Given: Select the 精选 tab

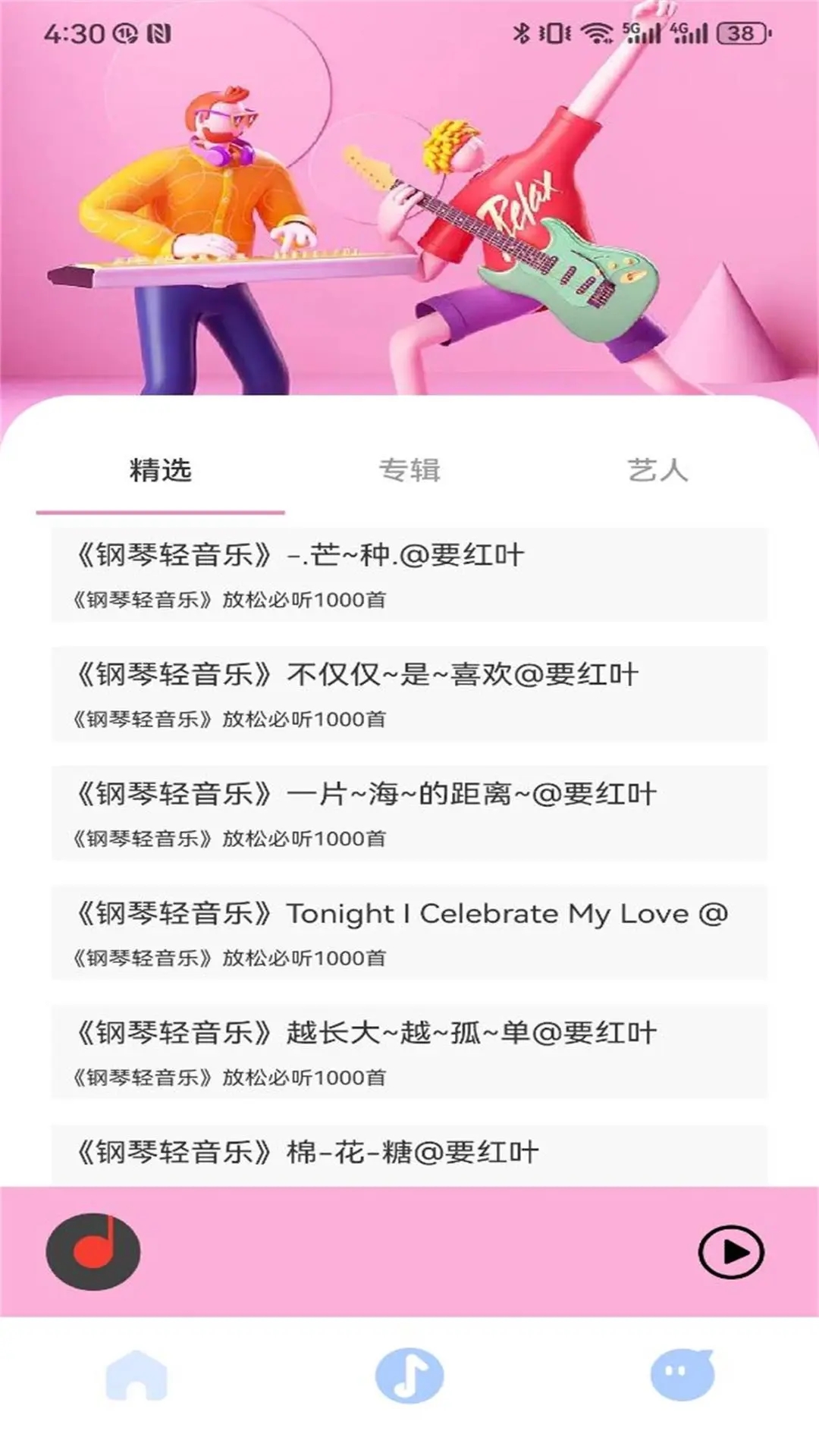Looking at the screenshot, I should 161,470.
